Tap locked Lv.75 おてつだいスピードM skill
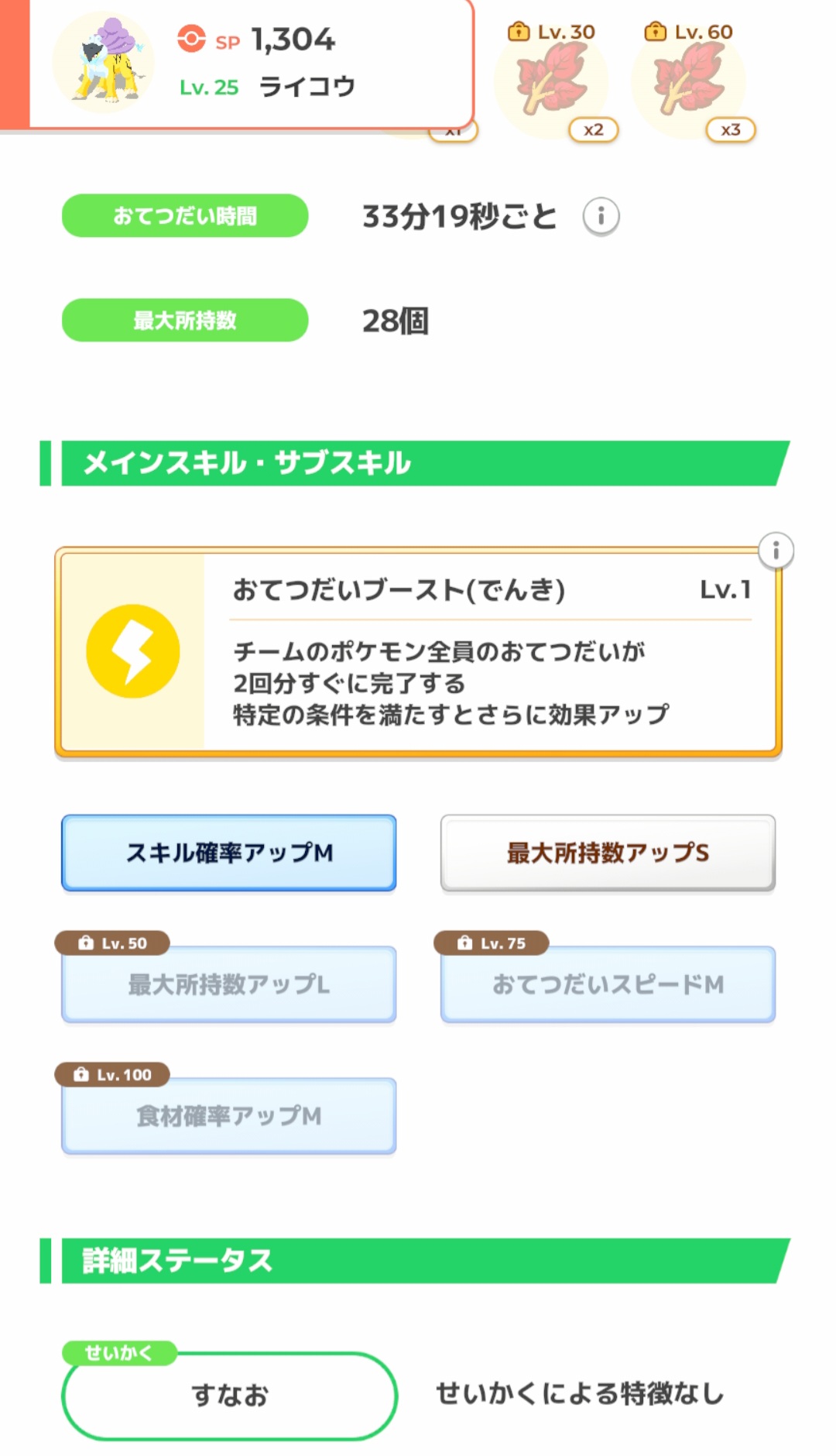This screenshot has width=836, height=1456. 608,984
